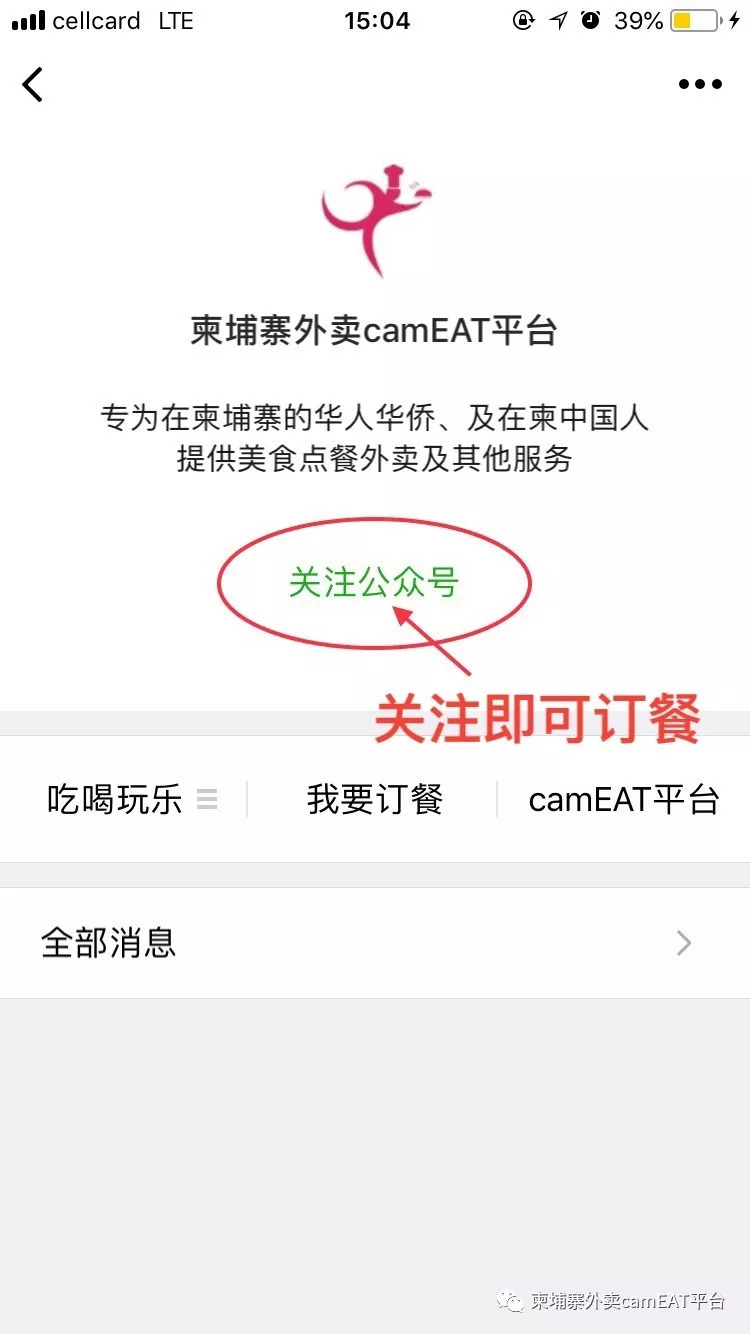View 全部消息 message history
The width and height of the screenshot is (750, 1334).
[x=374, y=943]
